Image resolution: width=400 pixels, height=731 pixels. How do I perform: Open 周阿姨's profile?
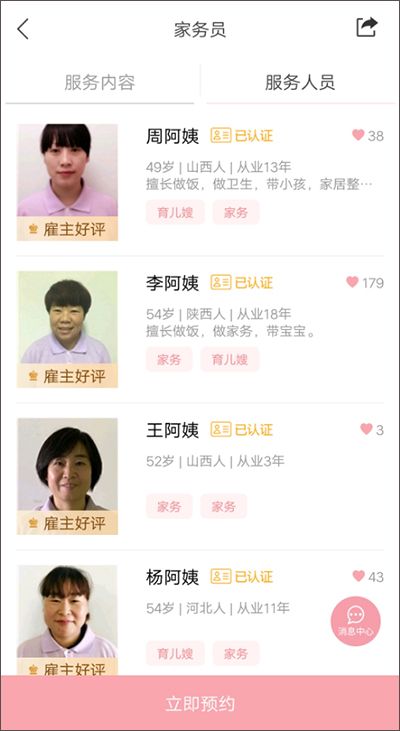coord(200,182)
